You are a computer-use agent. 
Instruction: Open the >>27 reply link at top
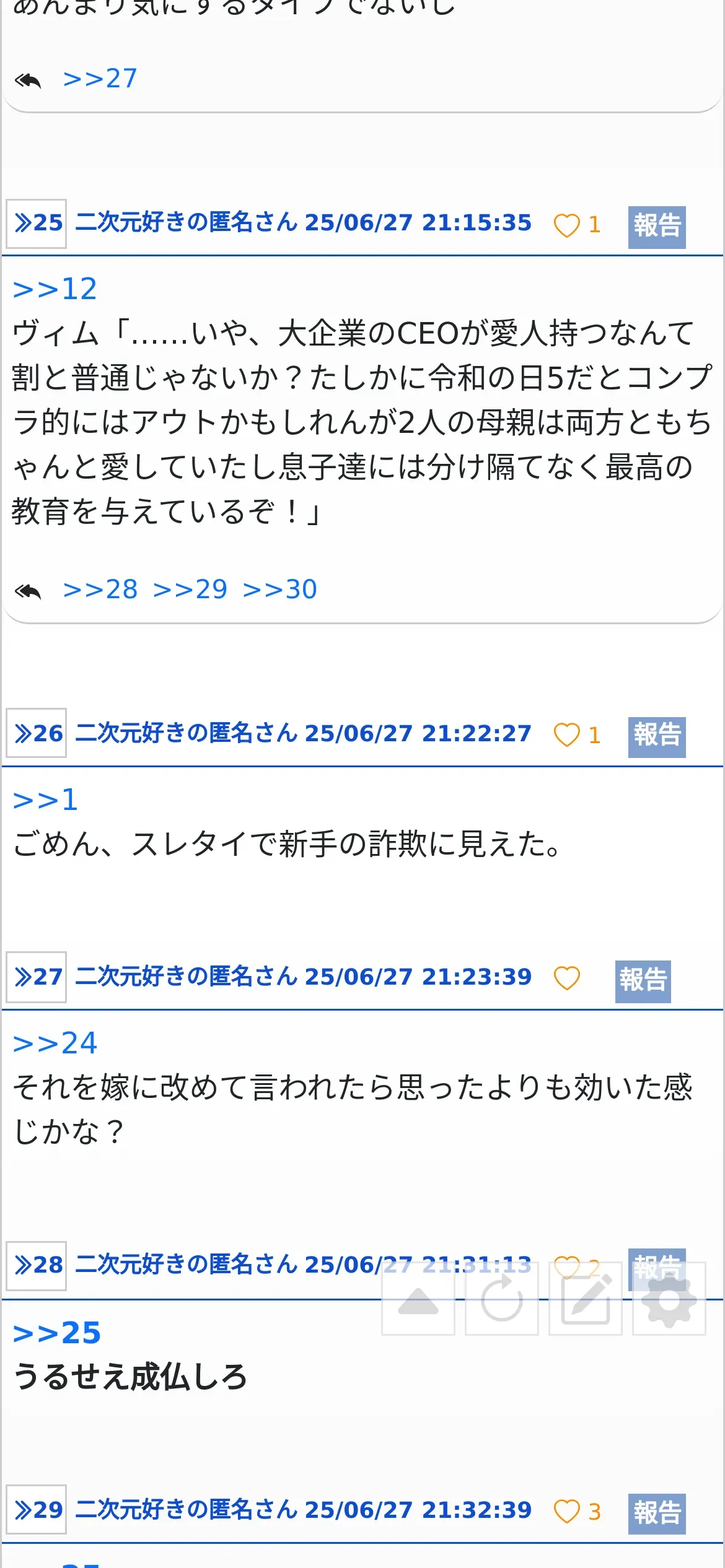coord(100,79)
